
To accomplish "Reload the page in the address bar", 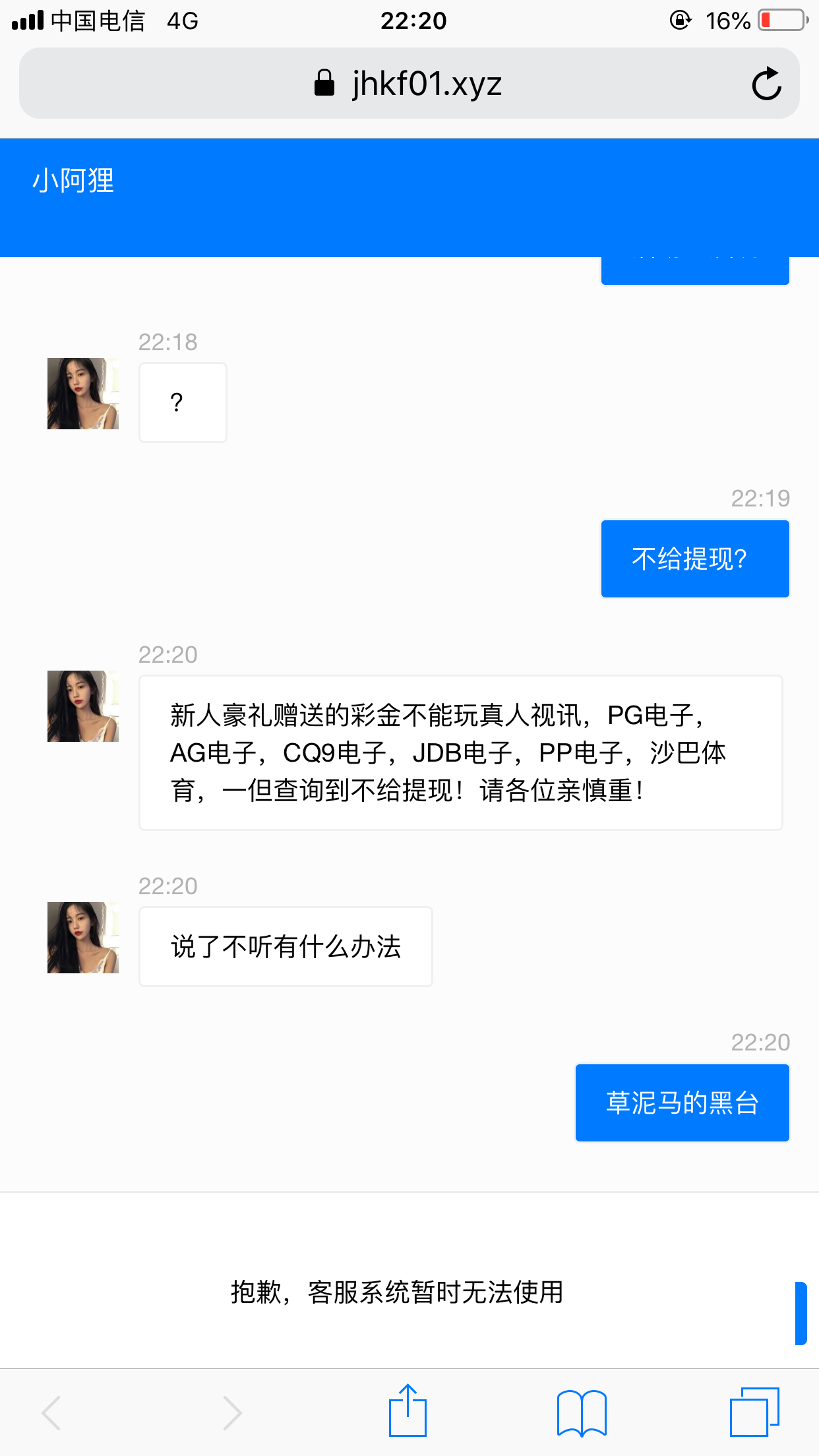I will 765,83.
